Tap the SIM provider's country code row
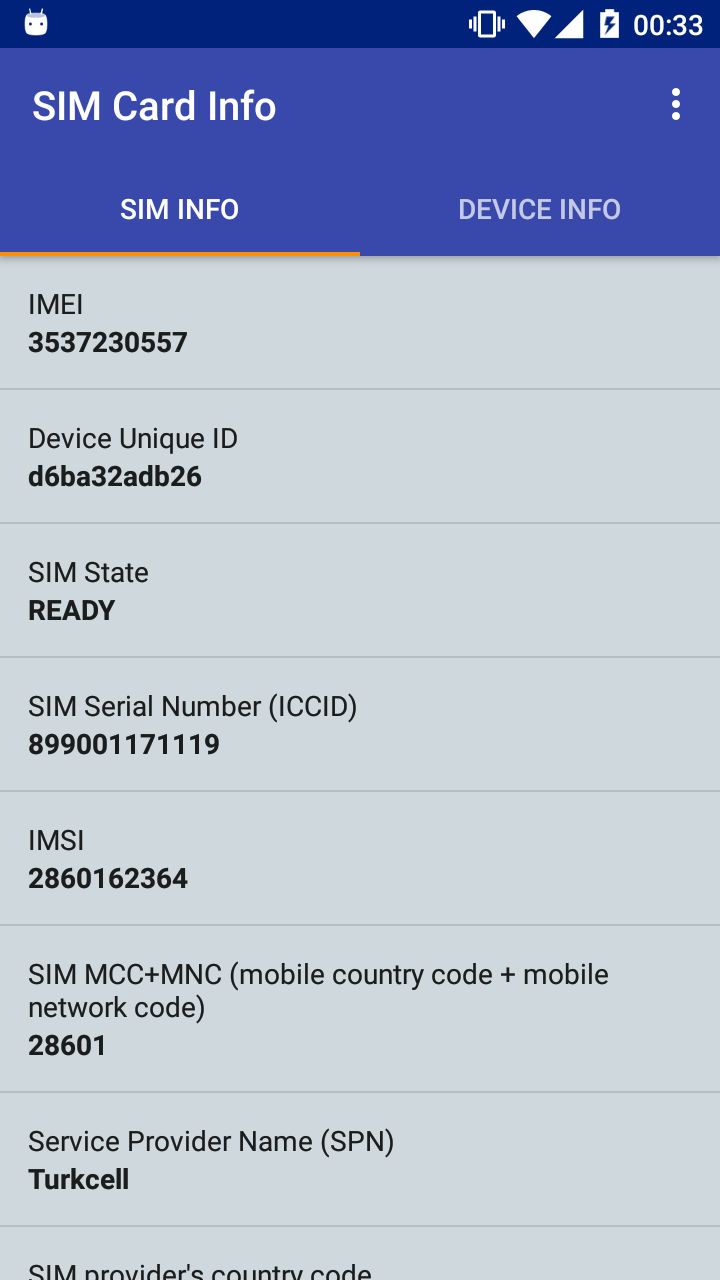 tap(360, 1265)
